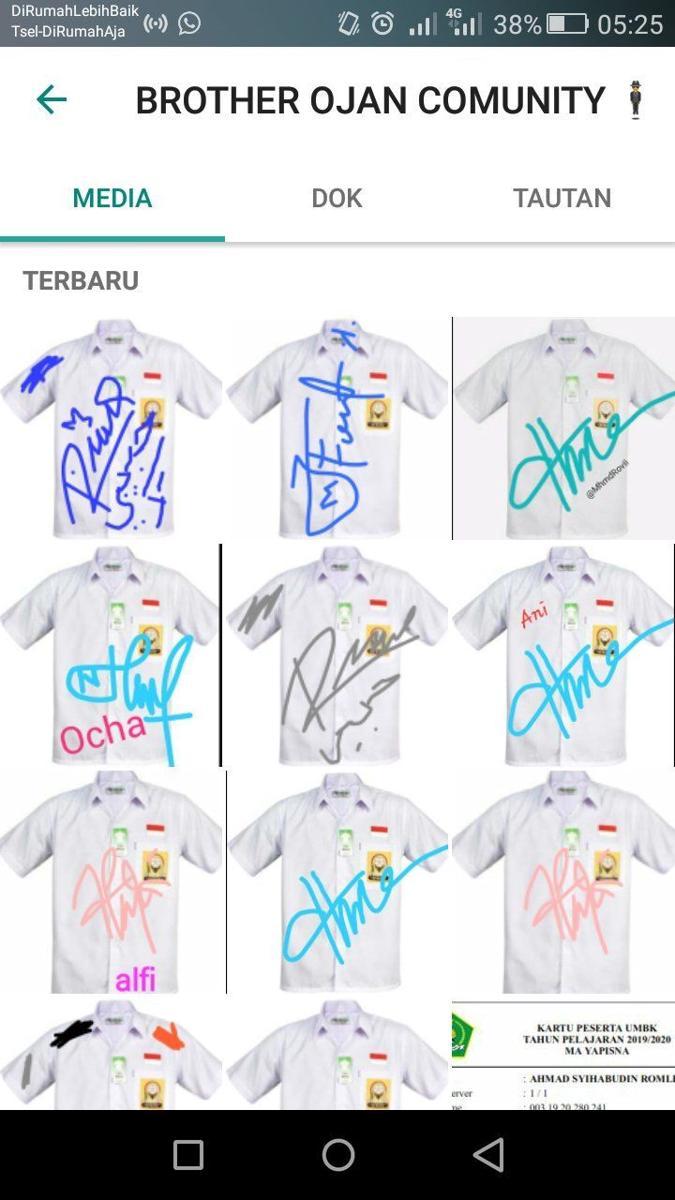Open the shirt image labeled alfi
Viewport: 675px width, 1200px height.
click(x=112, y=882)
